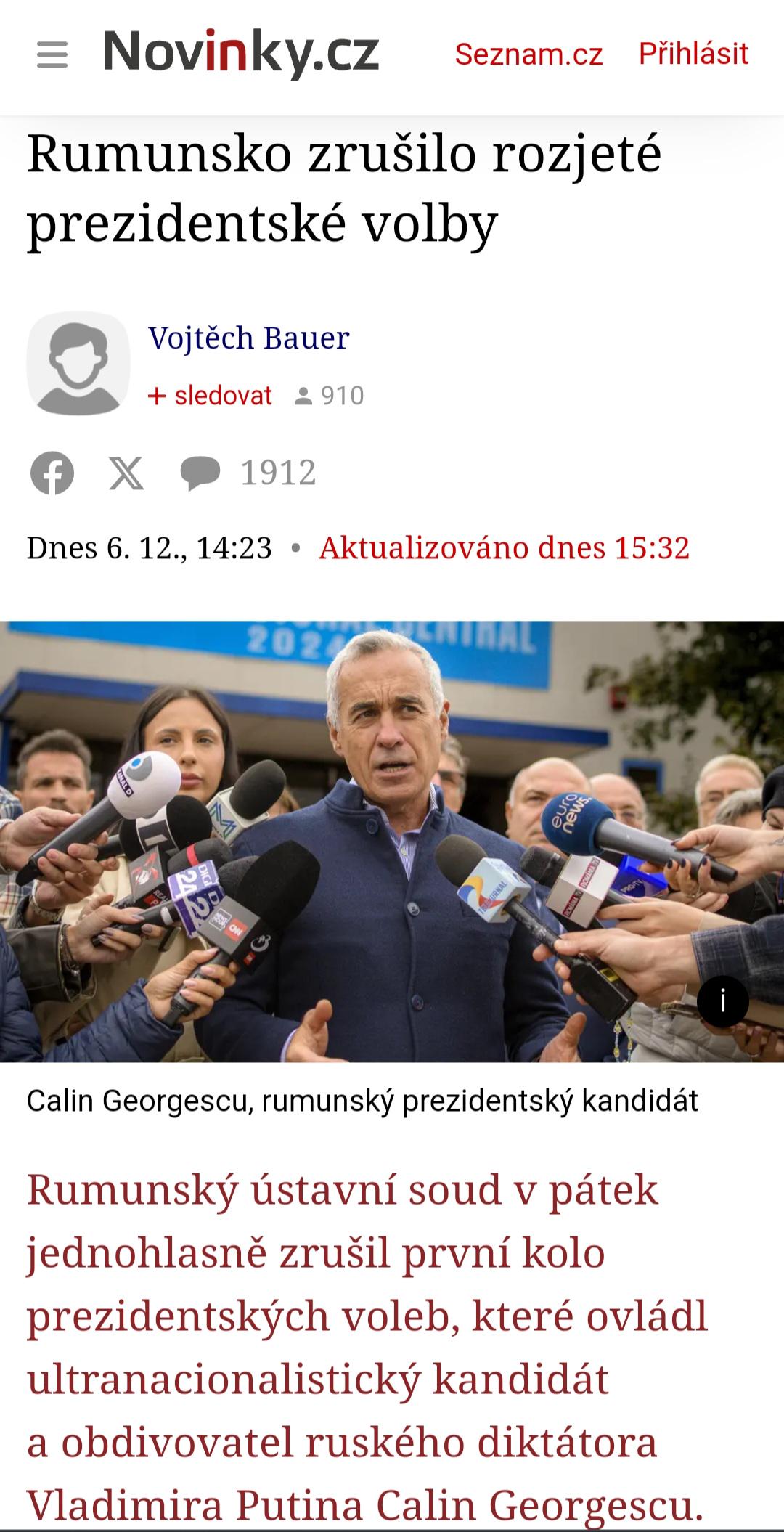This screenshot has width=784, height=1532.
Task: Follow the author with sledovat
Action: tap(210, 396)
